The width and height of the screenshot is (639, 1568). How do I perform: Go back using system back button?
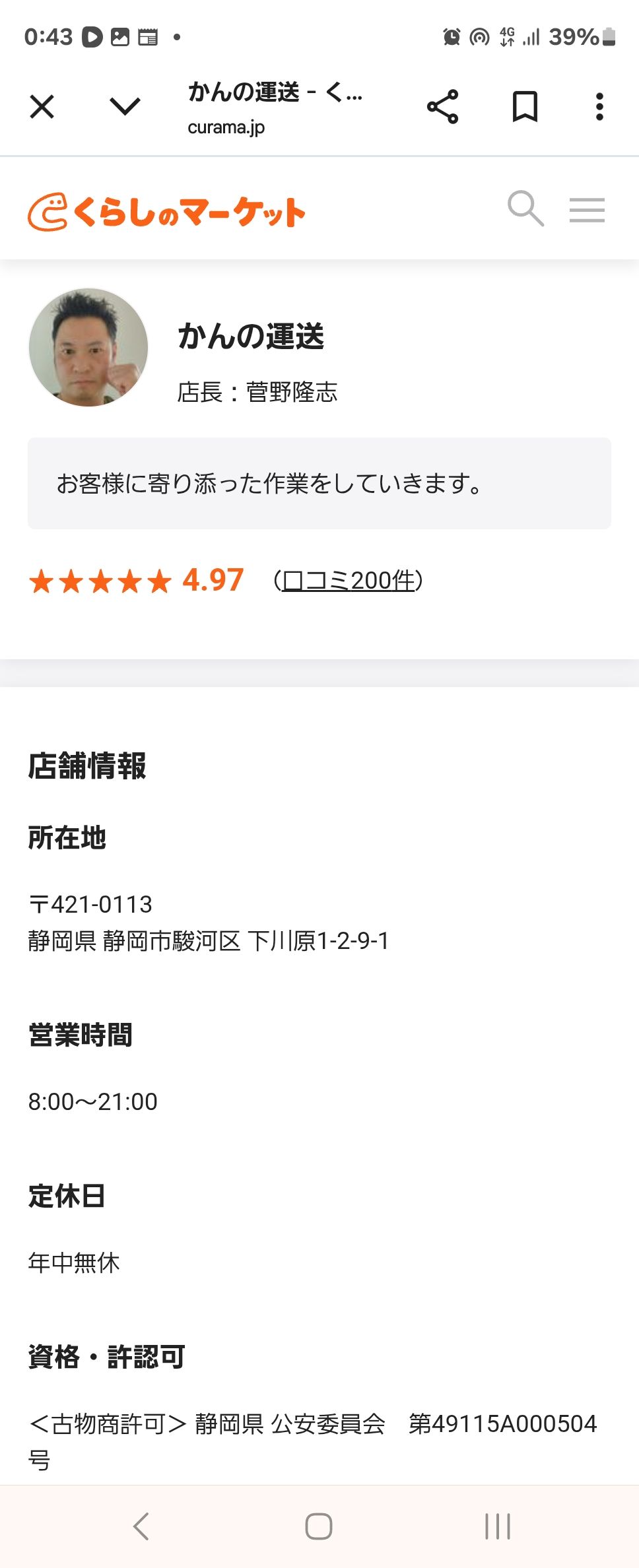pyautogui.click(x=141, y=1526)
